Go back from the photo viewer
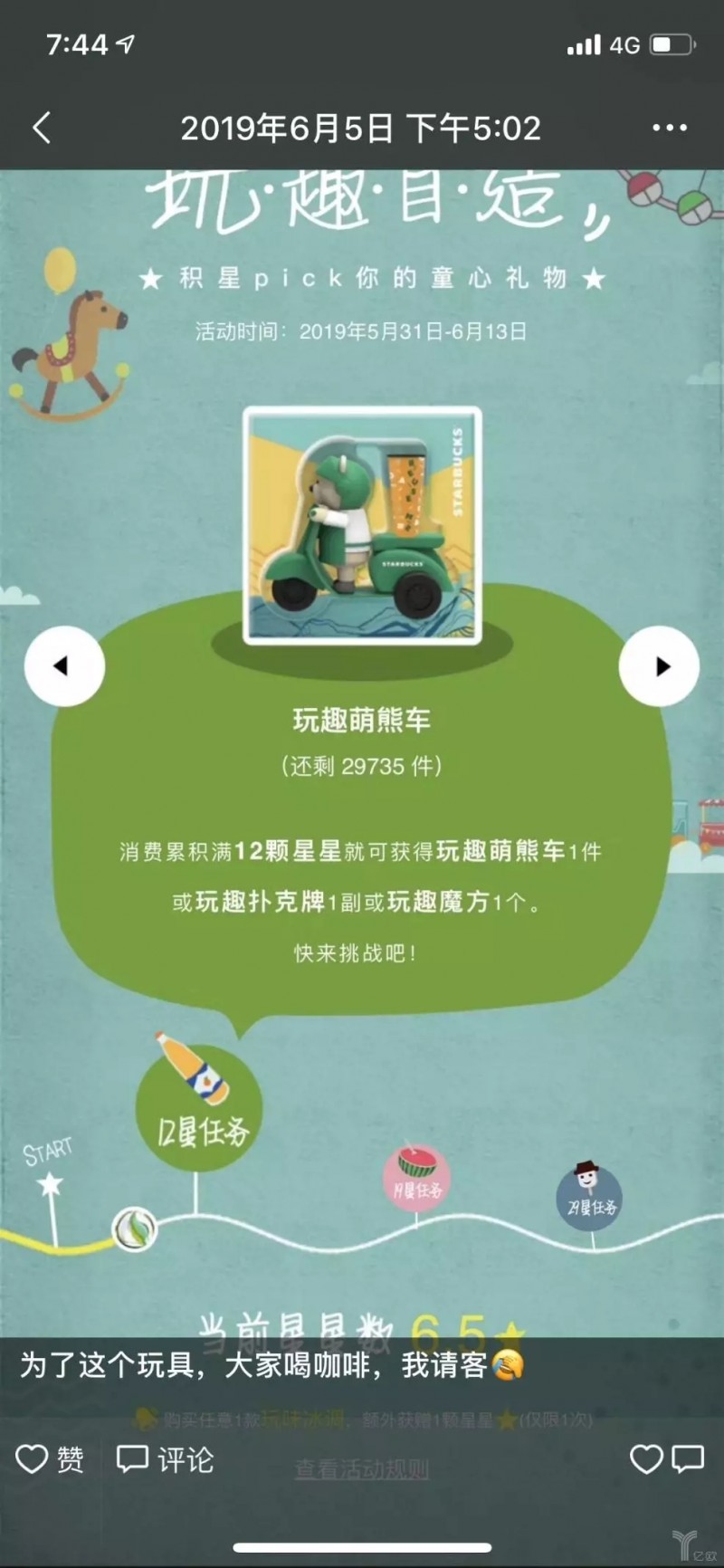Viewport: 724px width, 1568px height. [x=42, y=128]
